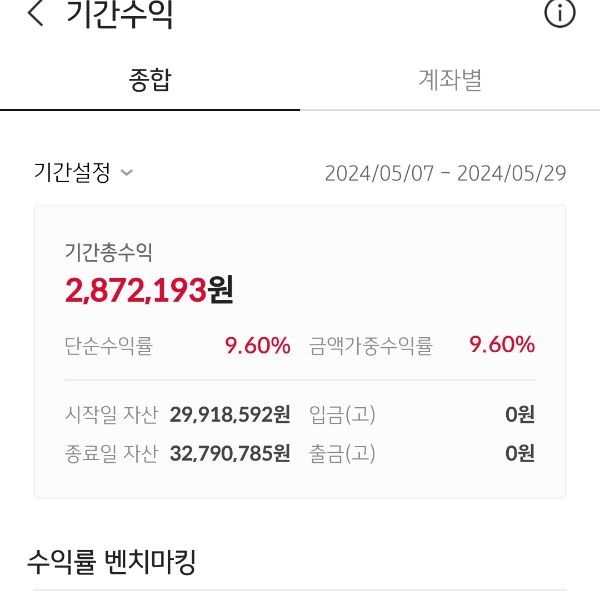Expand the 기간설정 dropdown
This screenshot has width=600, height=600.
pos(84,172)
